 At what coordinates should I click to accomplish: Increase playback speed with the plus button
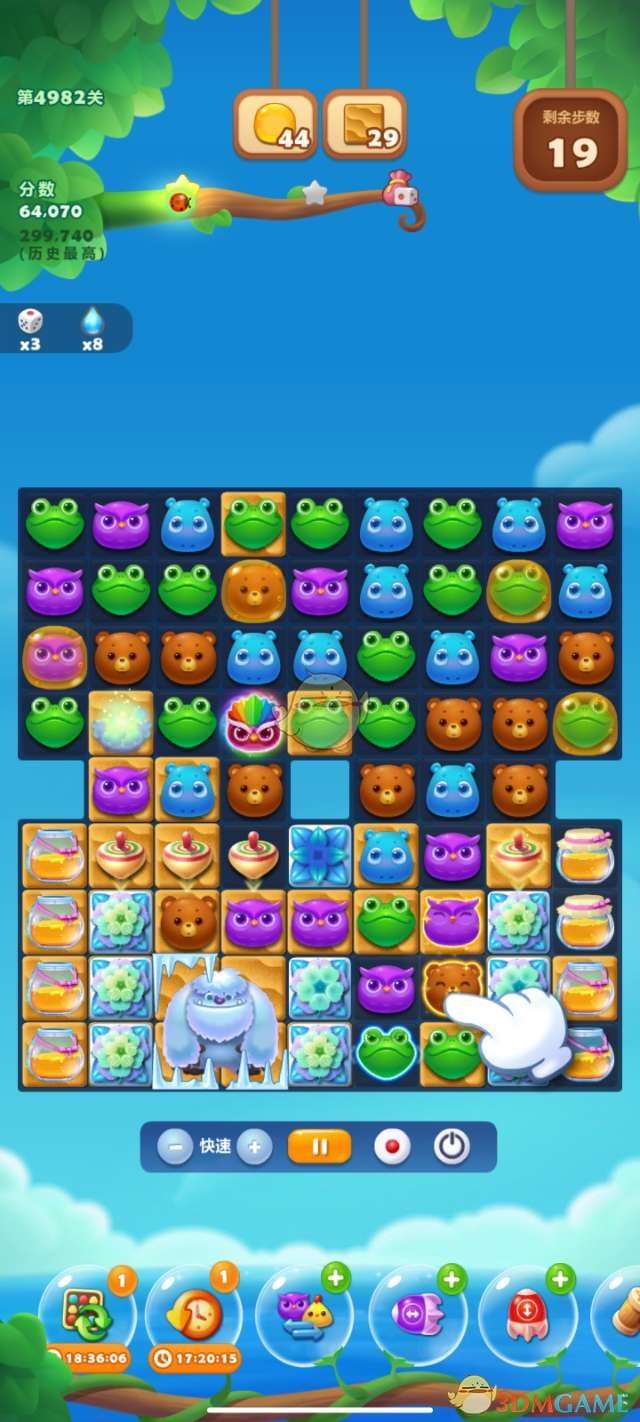254,1147
